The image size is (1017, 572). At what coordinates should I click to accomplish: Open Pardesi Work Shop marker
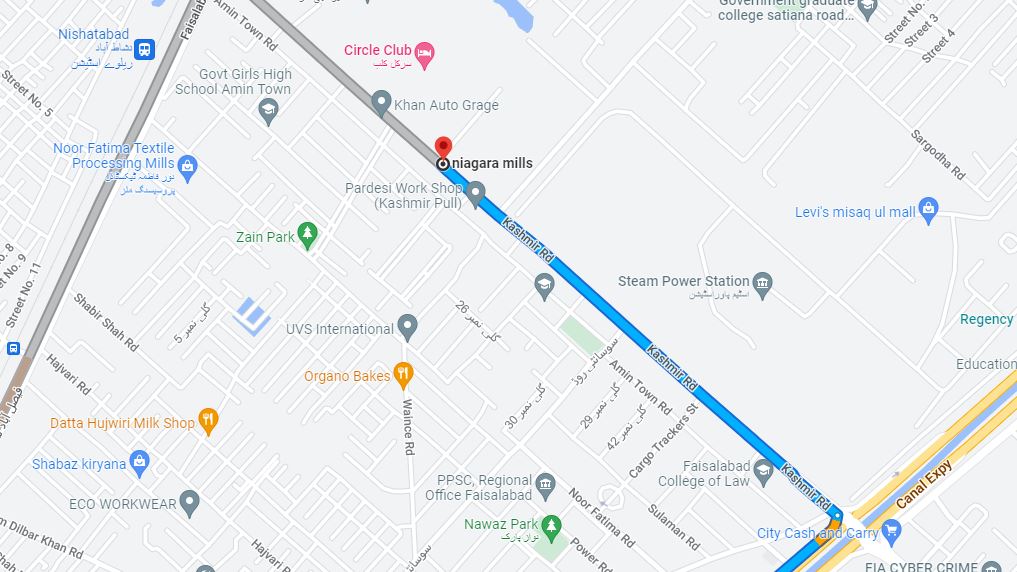coord(476,192)
